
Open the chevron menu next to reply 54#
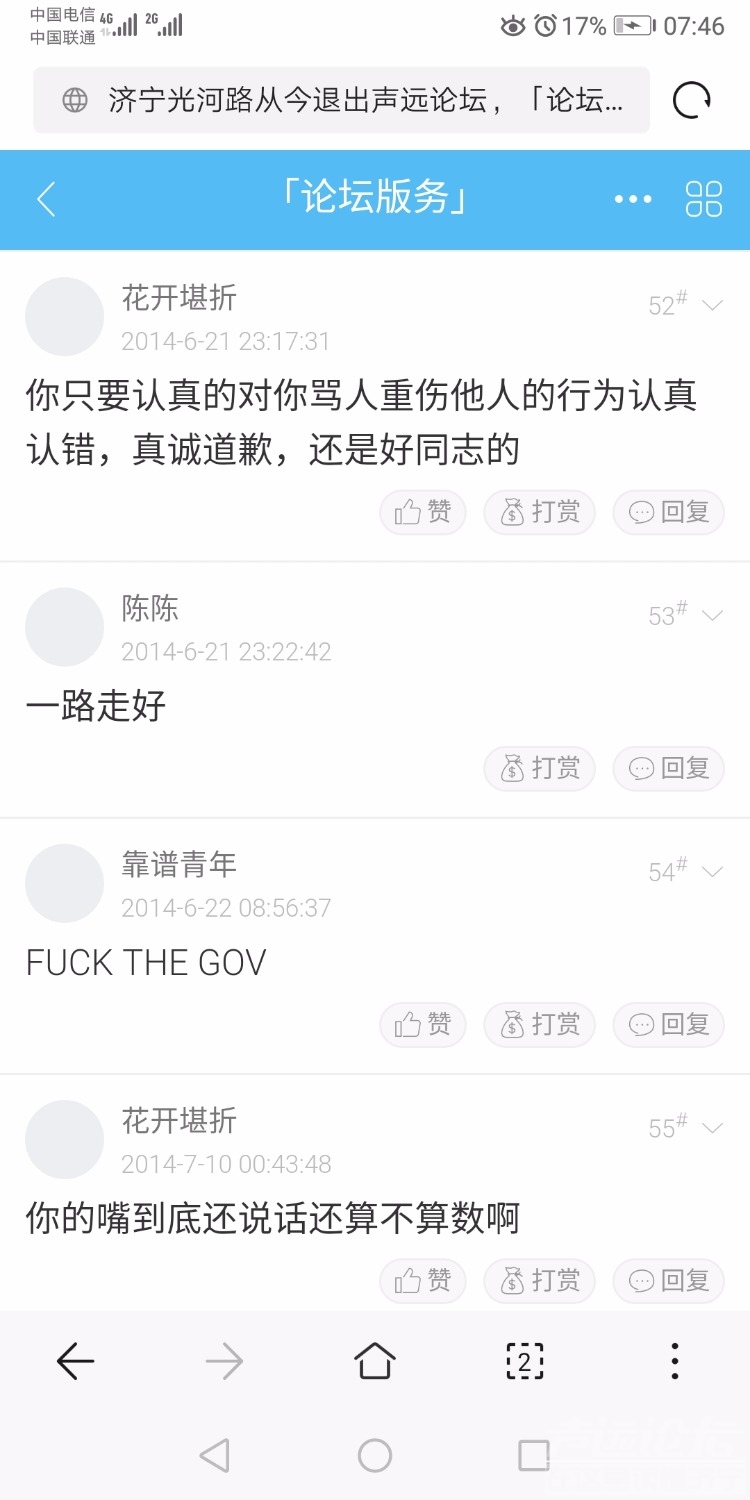tap(710, 871)
